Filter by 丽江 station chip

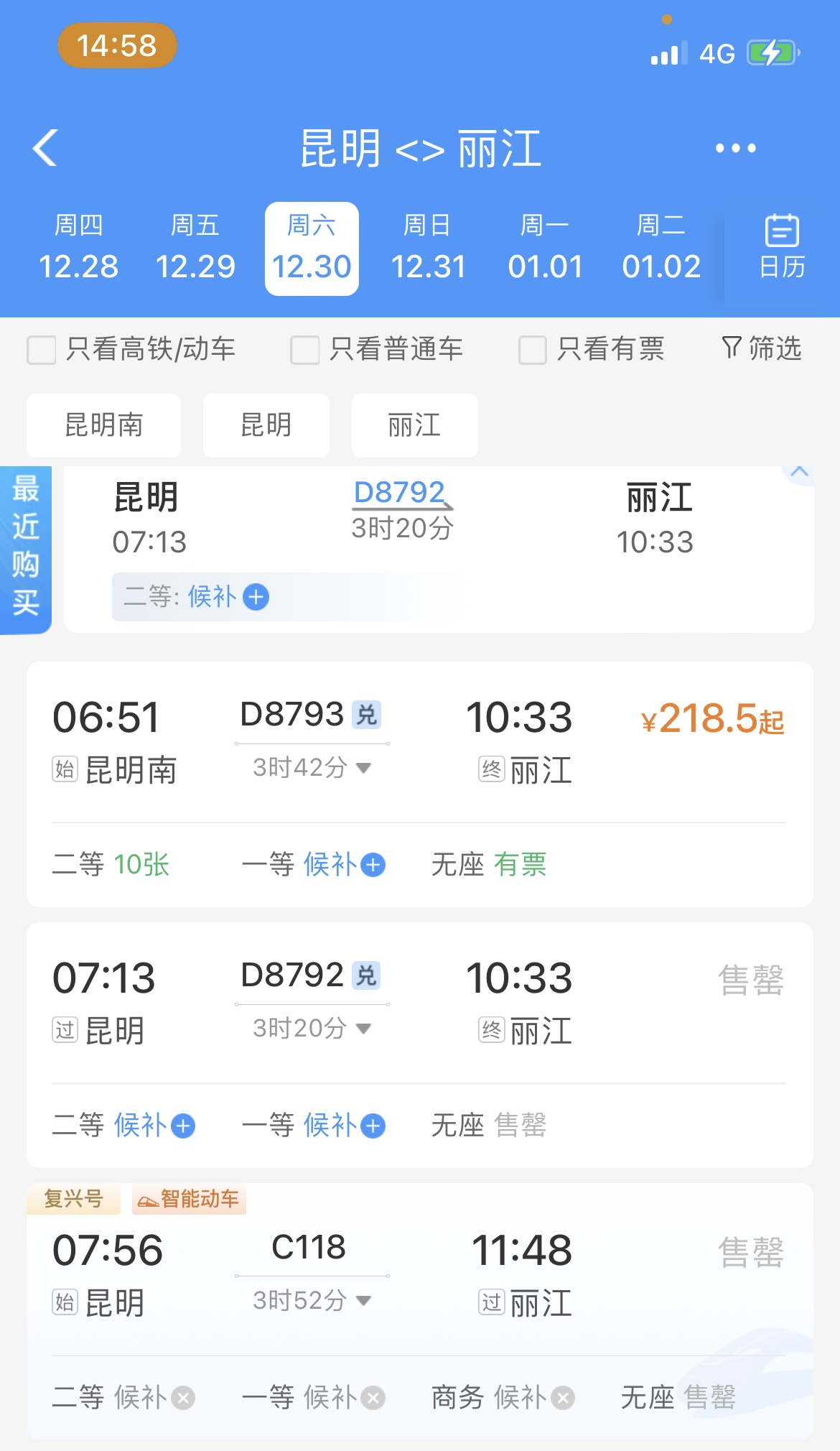414,425
